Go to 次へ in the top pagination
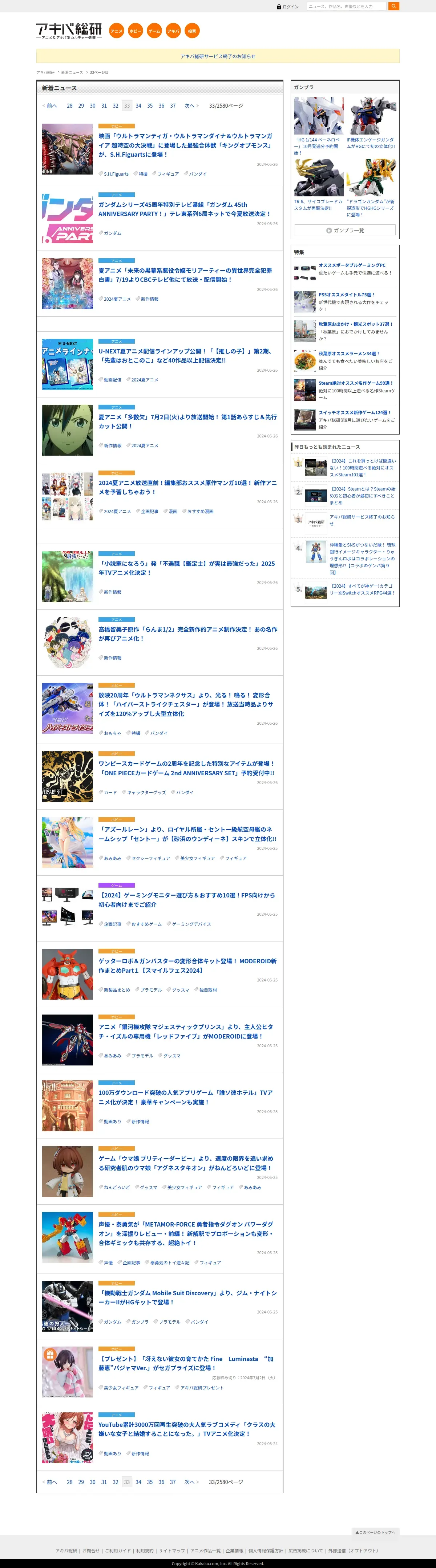The image size is (436, 1568). point(191,106)
